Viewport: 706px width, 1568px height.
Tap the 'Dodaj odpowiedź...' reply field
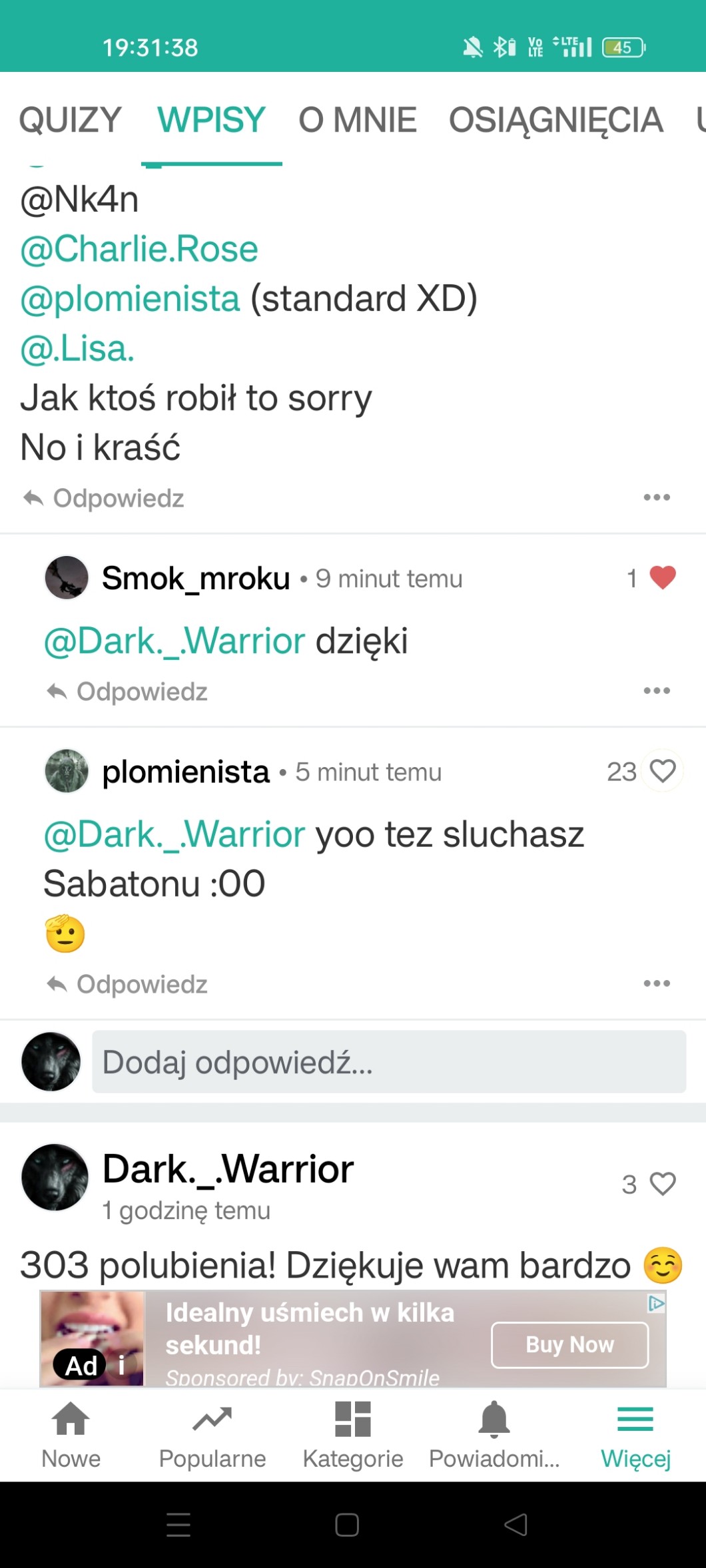[388, 1062]
